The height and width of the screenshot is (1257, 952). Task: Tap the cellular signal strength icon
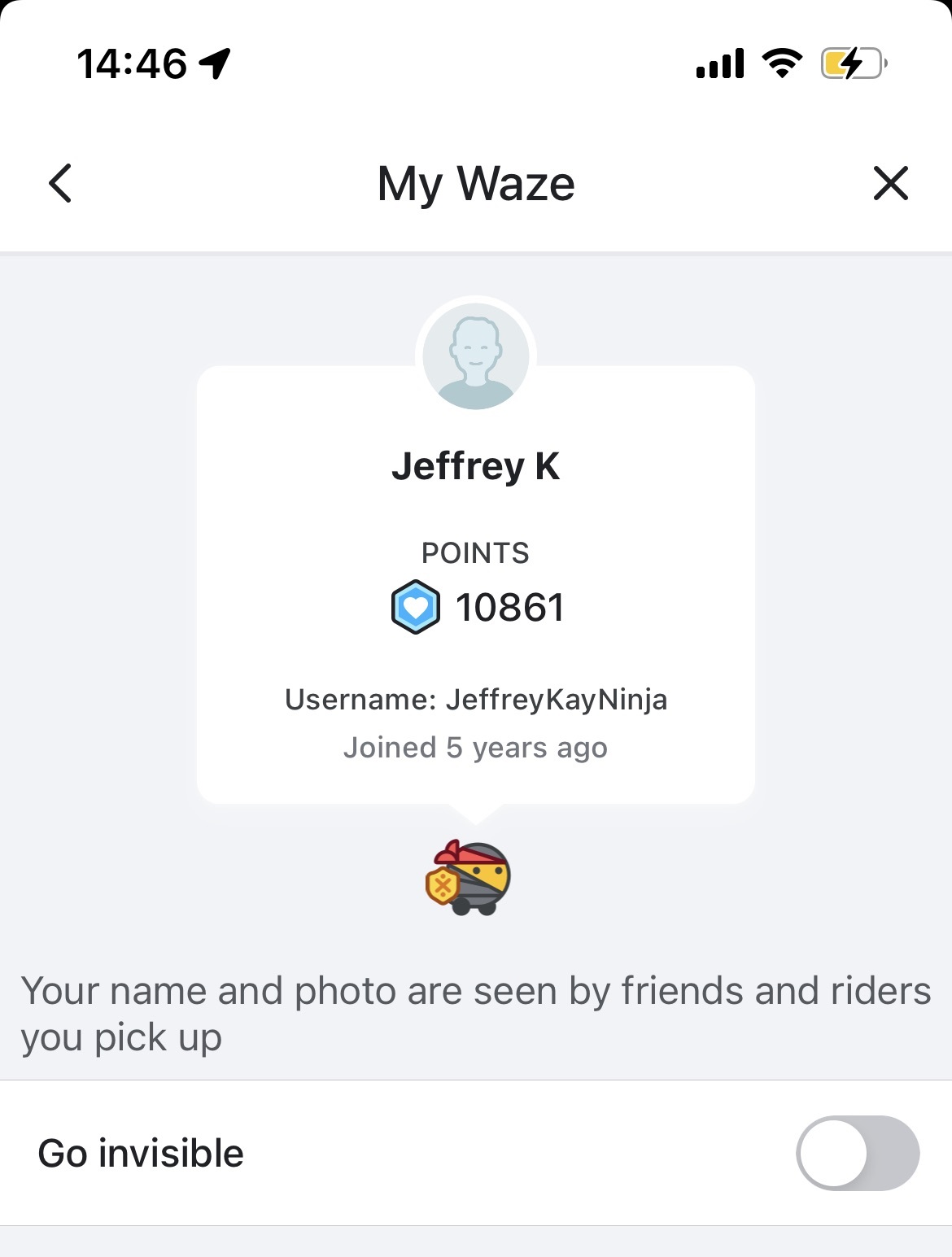[719, 62]
